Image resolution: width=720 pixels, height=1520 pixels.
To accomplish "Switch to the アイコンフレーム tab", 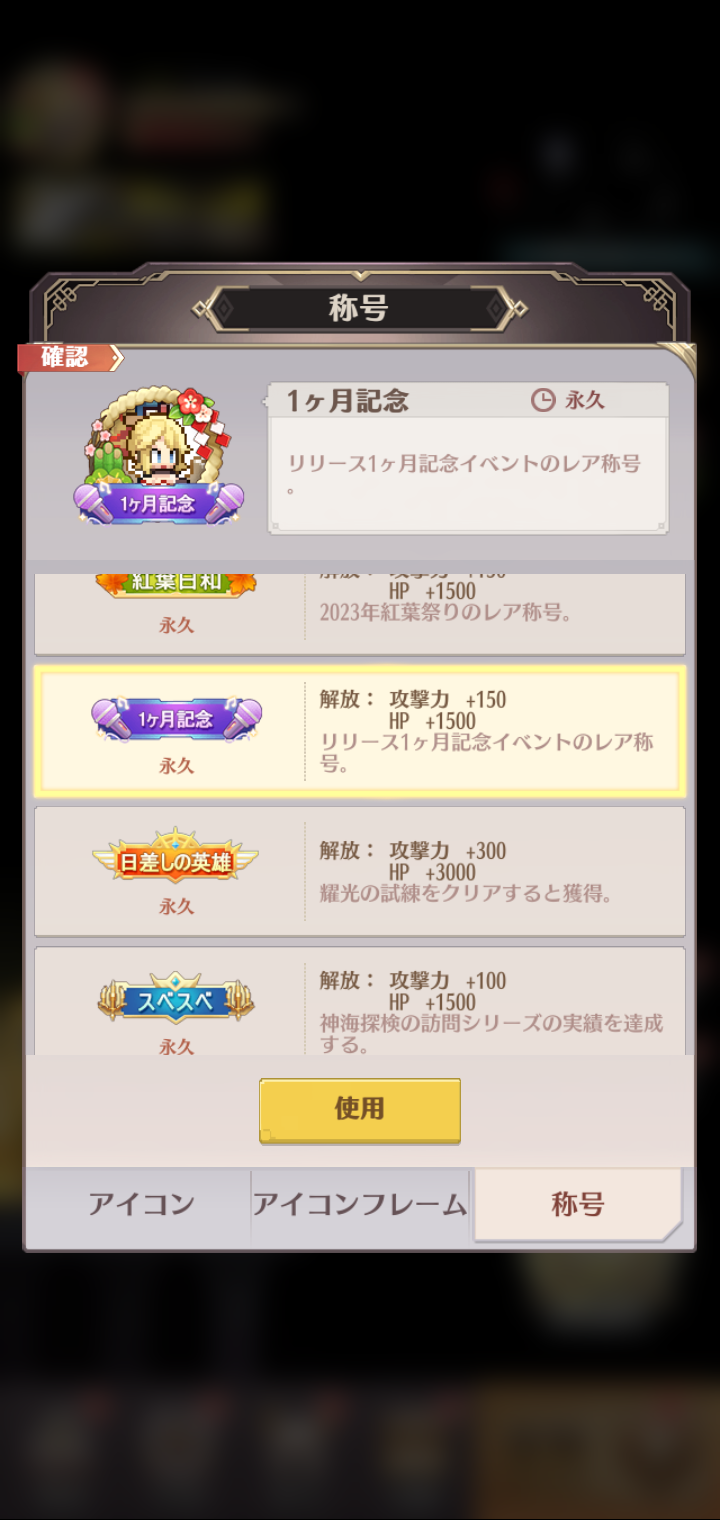I will pyautogui.click(x=360, y=1205).
